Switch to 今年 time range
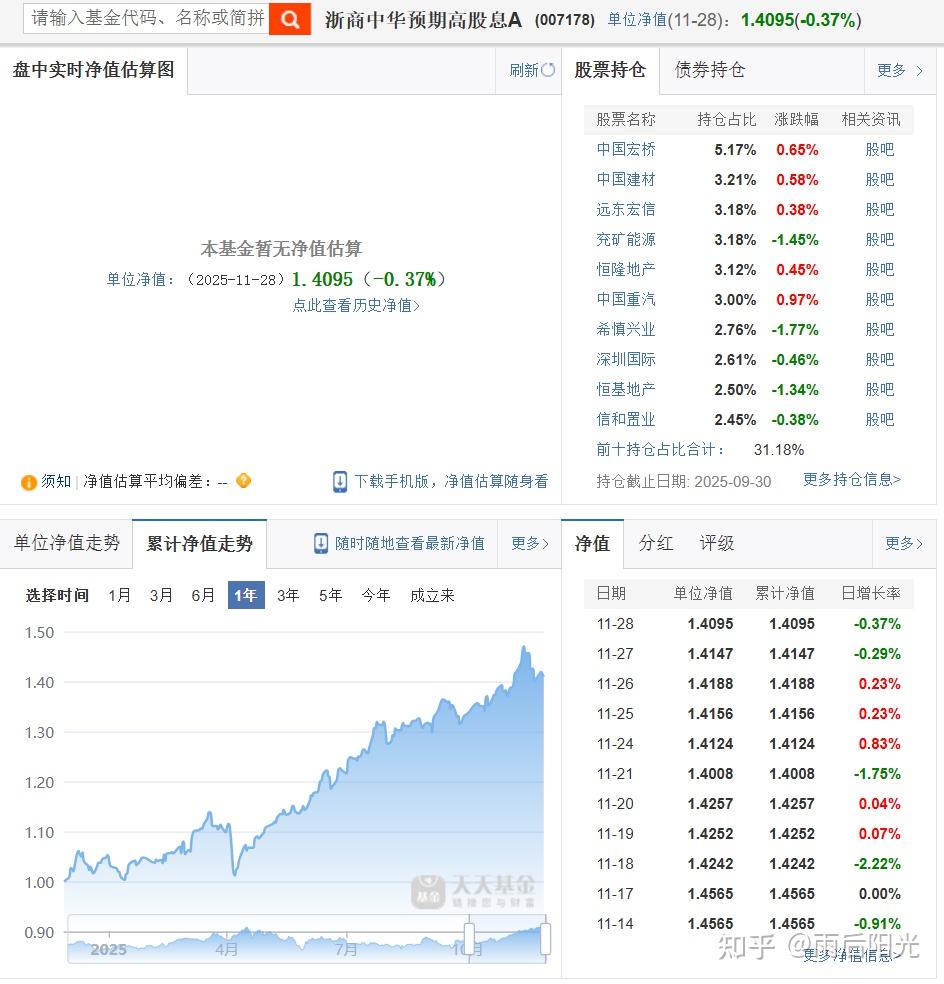This screenshot has width=944, height=984. click(x=375, y=594)
